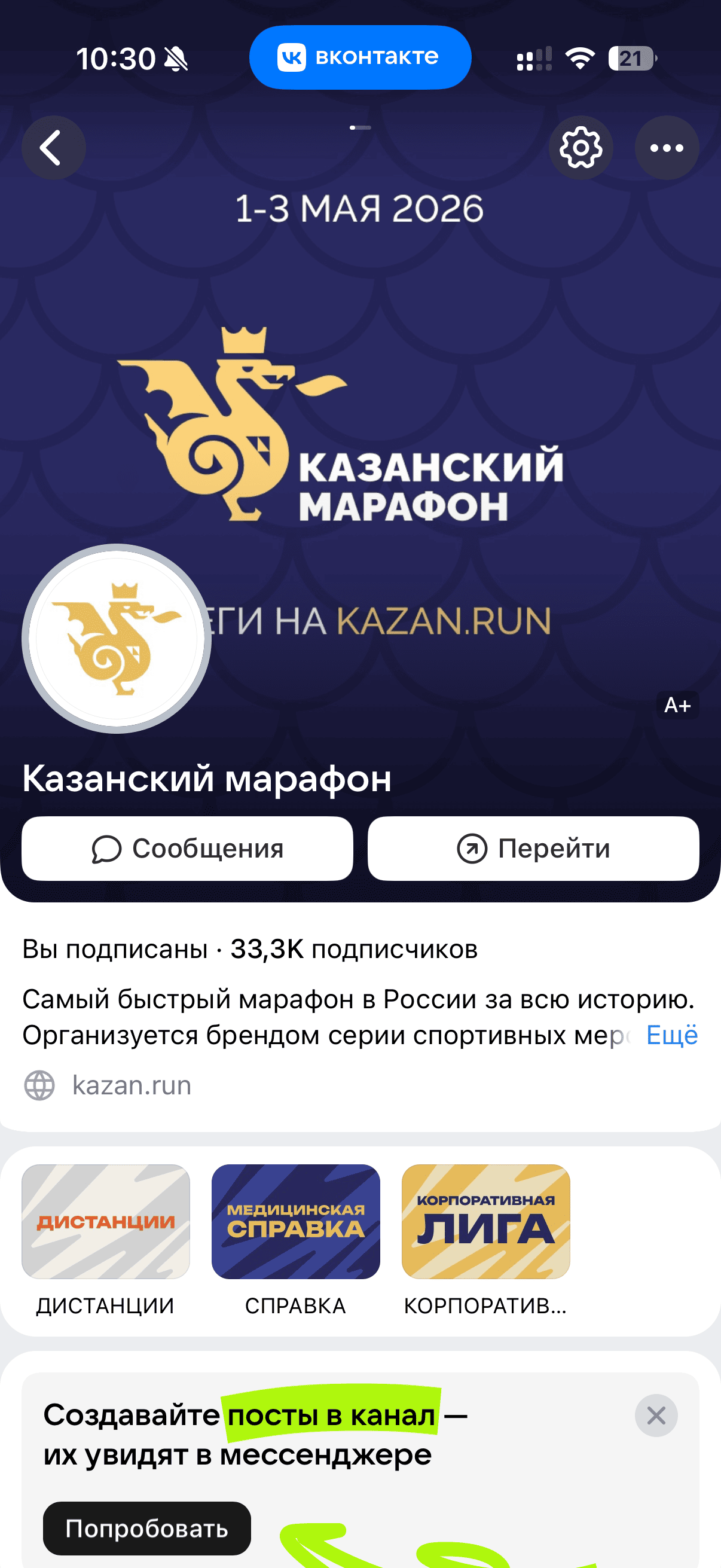The height and width of the screenshot is (1568, 721).
Task: Go back using the arrow icon
Action: tap(53, 148)
